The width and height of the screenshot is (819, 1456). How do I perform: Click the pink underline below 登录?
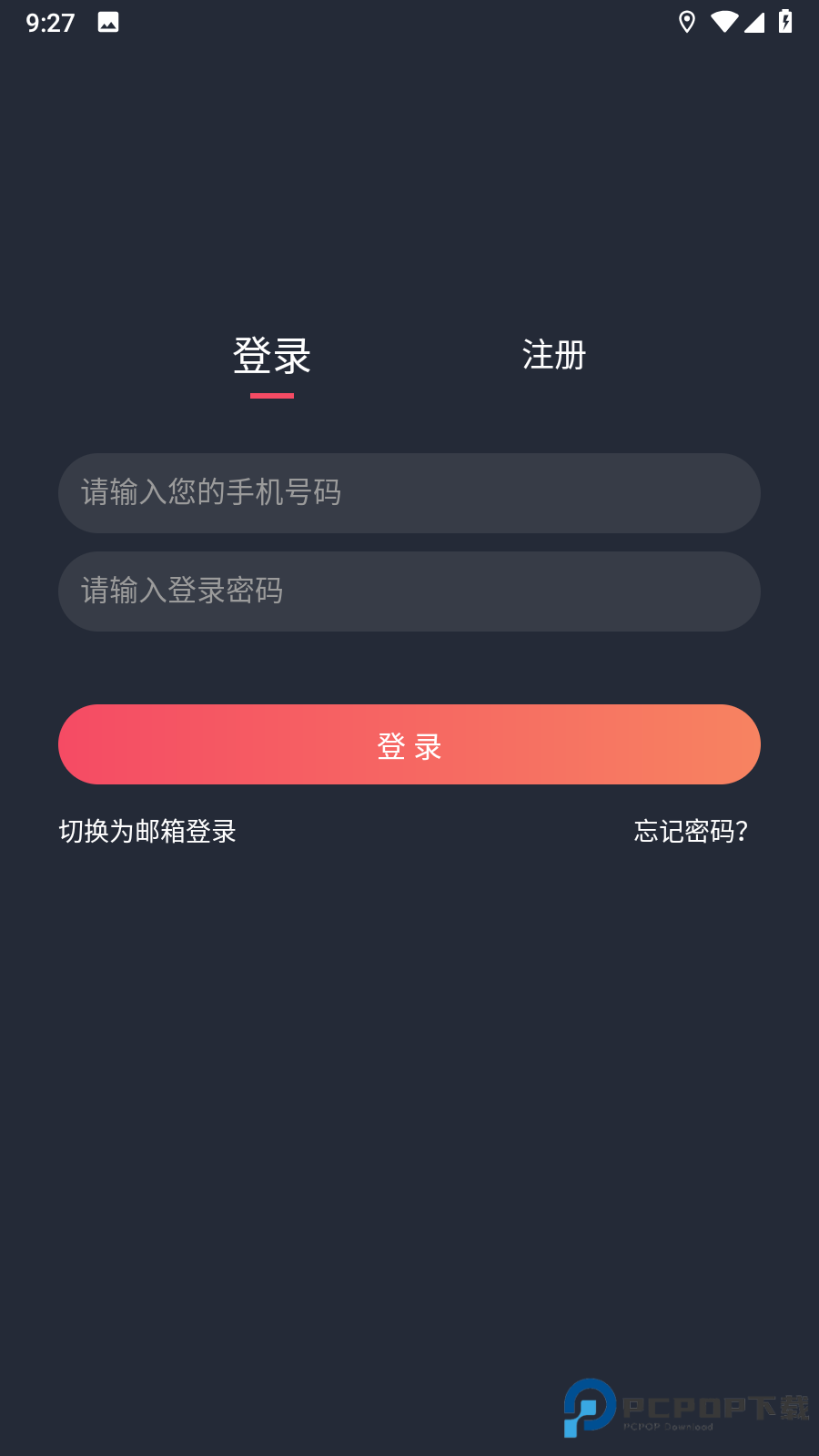pyautogui.click(x=272, y=395)
